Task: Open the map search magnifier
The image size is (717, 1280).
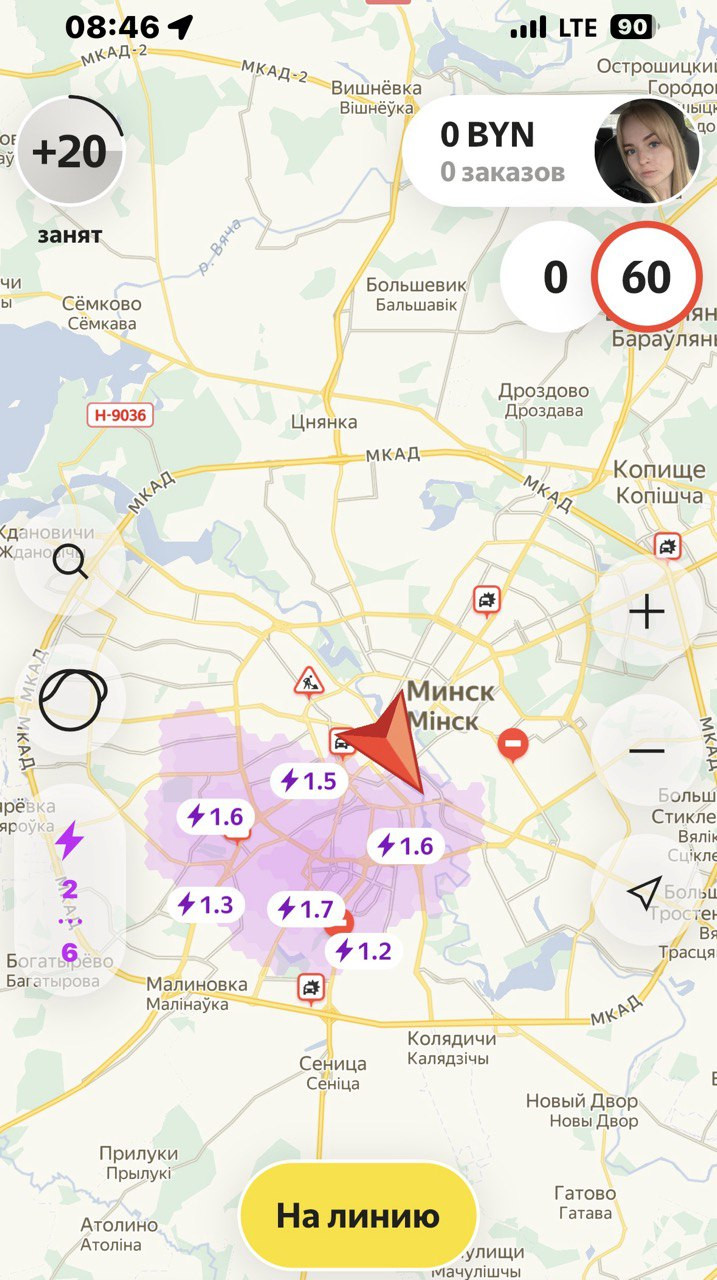Action: (x=70, y=563)
